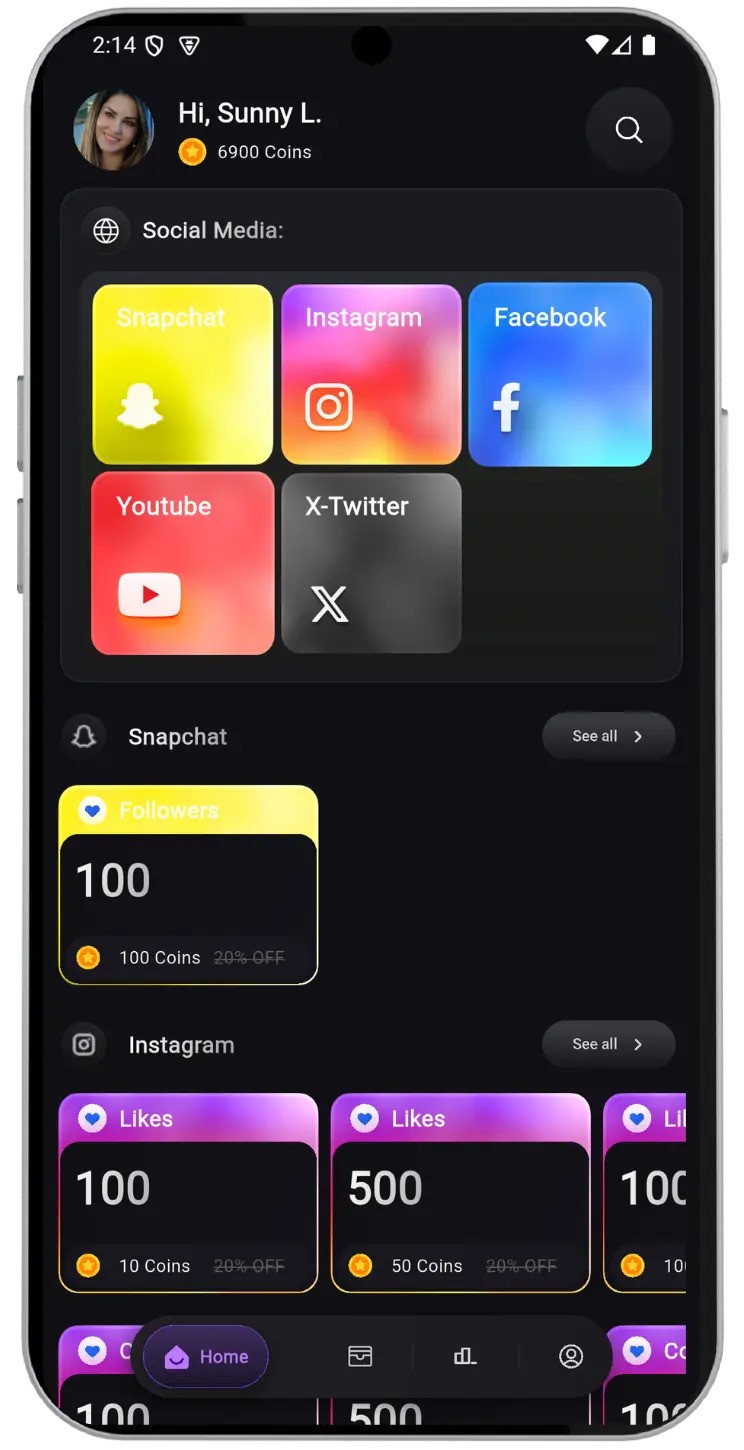This screenshot has height=1450, width=744.
Task: Go to the profile tab
Action: (571, 1357)
